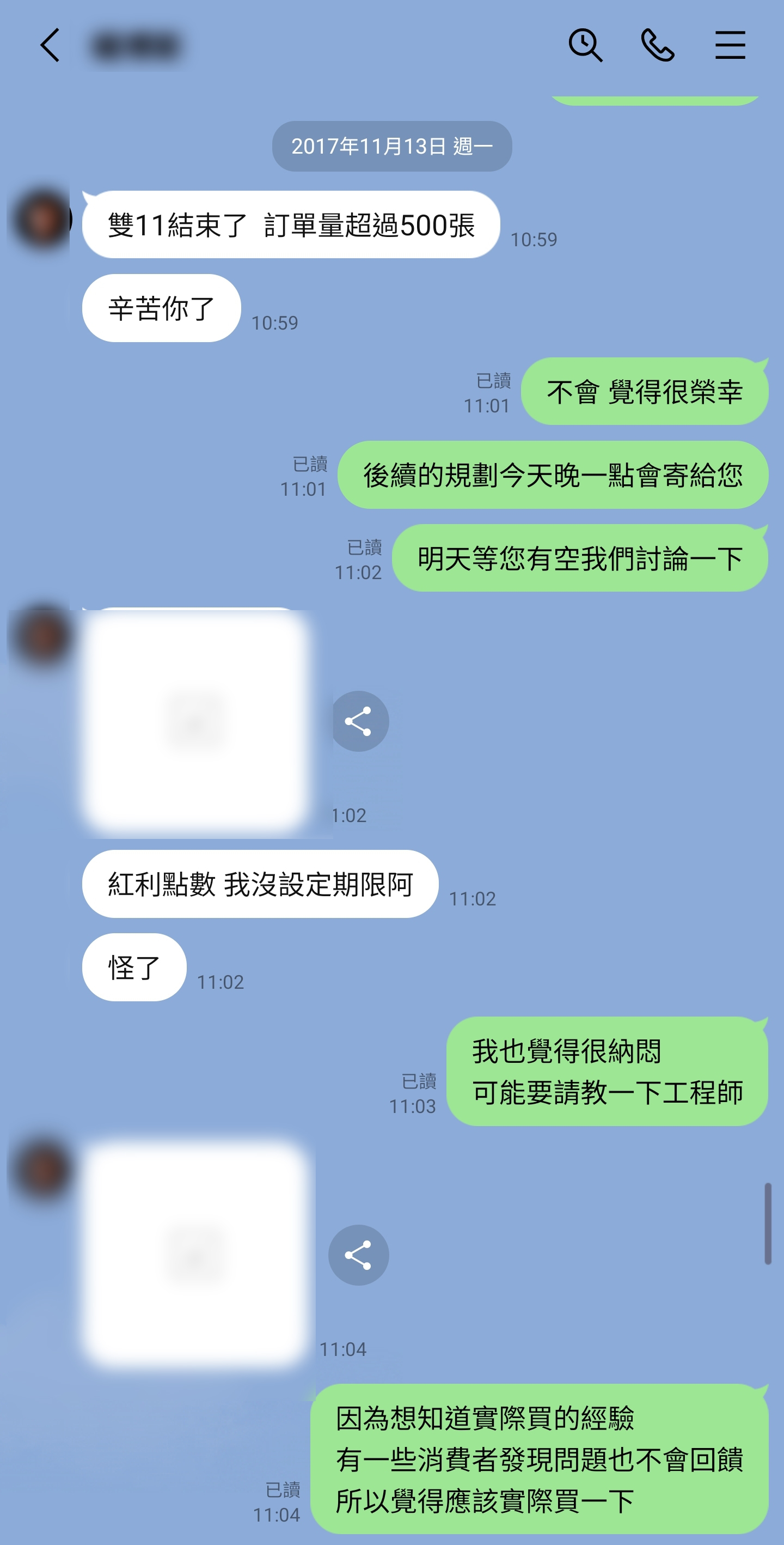This screenshot has width=784, height=1545.
Task: Go back to the chat list
Action: (x=50, y=46)
